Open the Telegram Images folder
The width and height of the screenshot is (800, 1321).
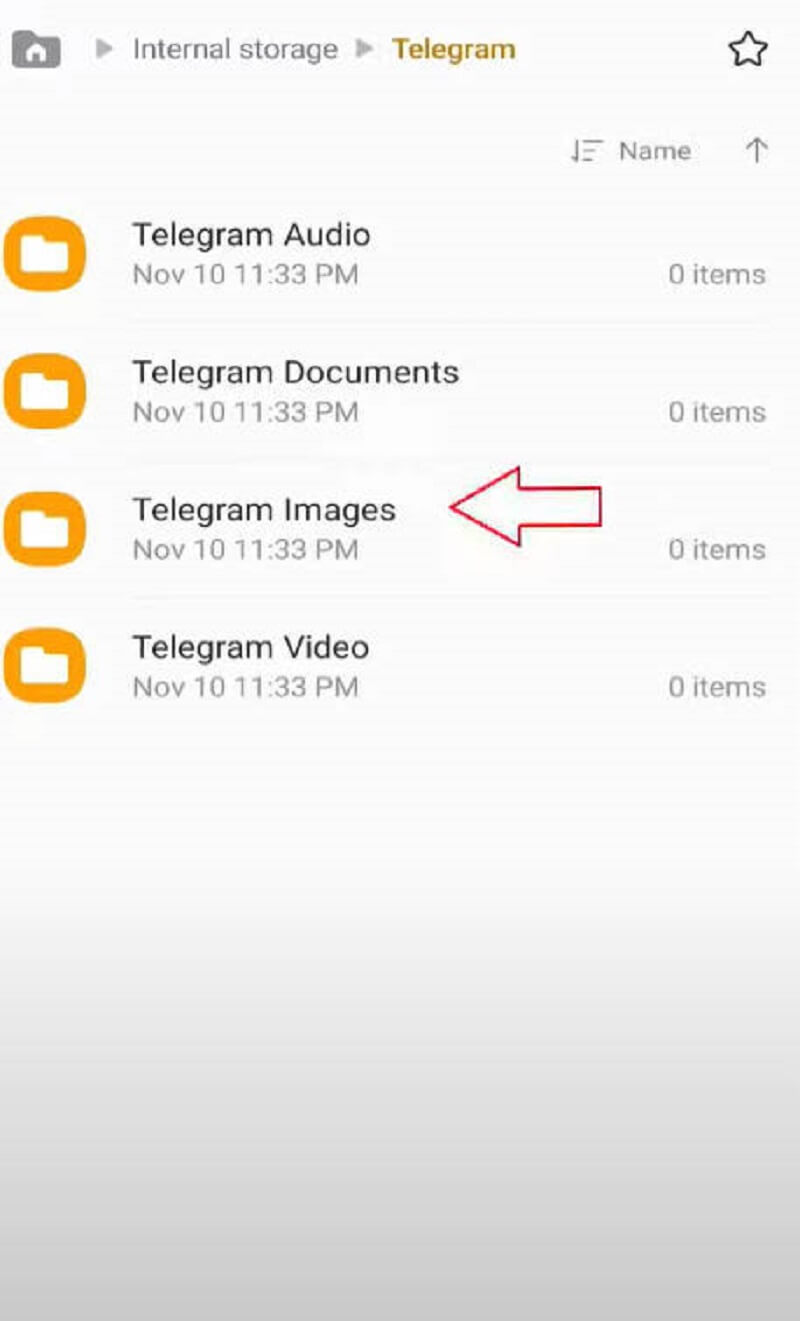pyautogui.click(x=264, y=510)
